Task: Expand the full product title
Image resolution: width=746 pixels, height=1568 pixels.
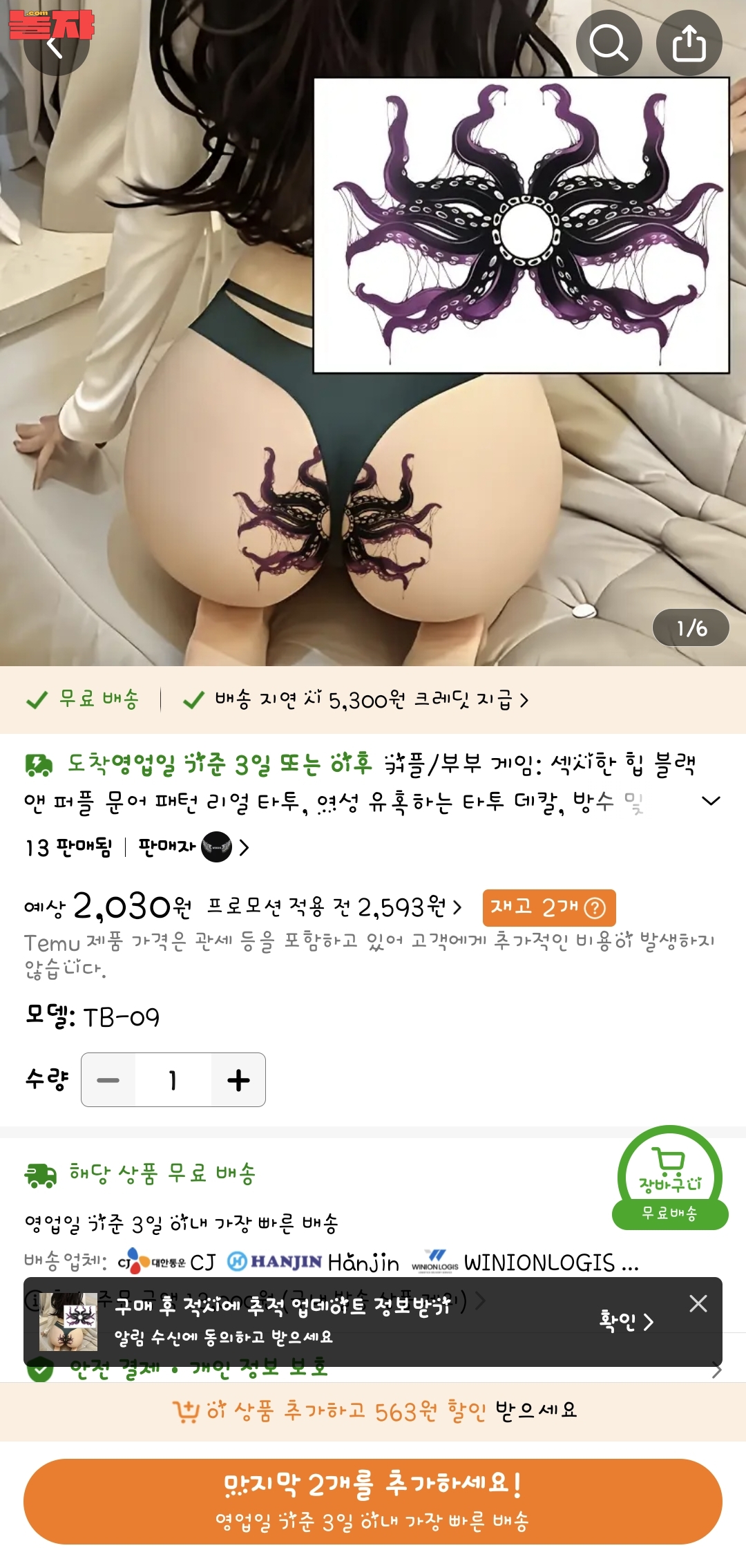Action: 710,801
